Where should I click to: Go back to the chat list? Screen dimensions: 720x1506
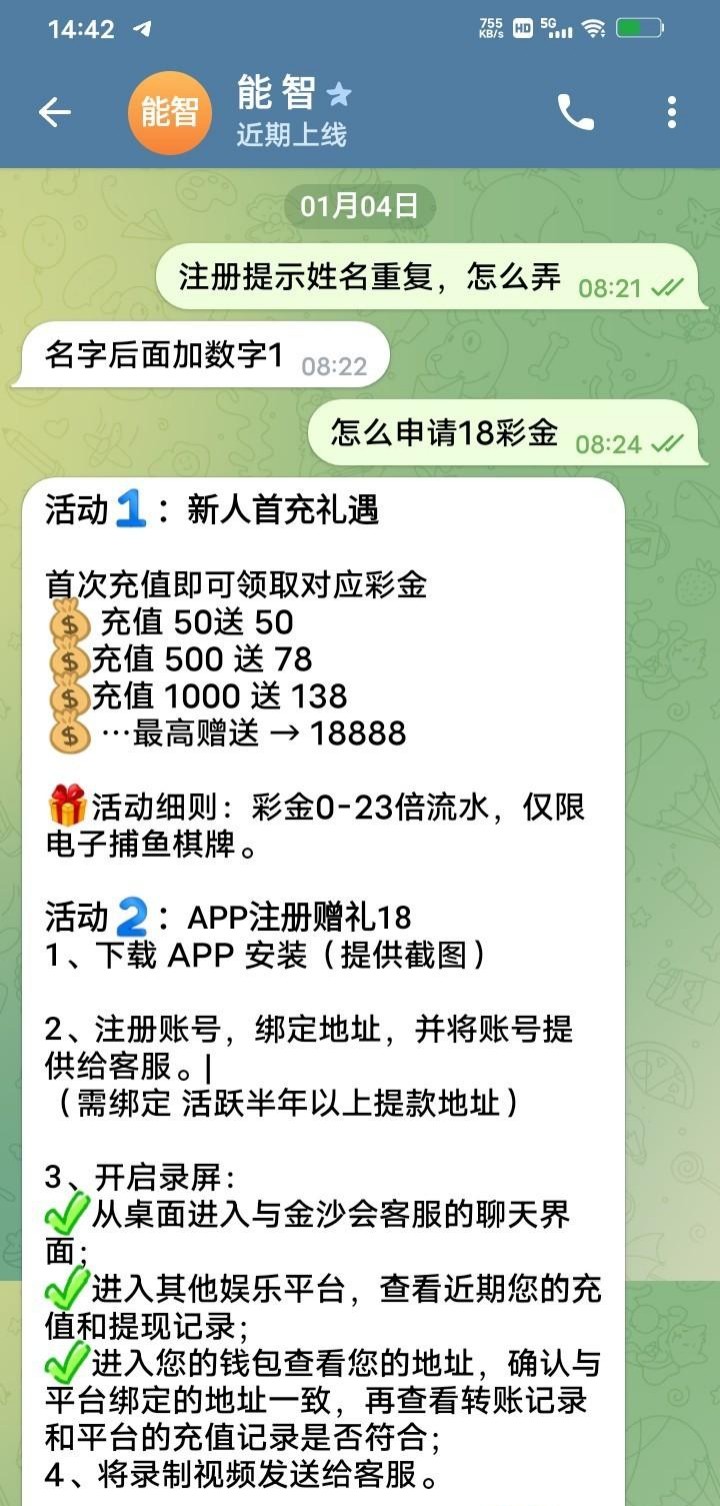click(55, 112)
